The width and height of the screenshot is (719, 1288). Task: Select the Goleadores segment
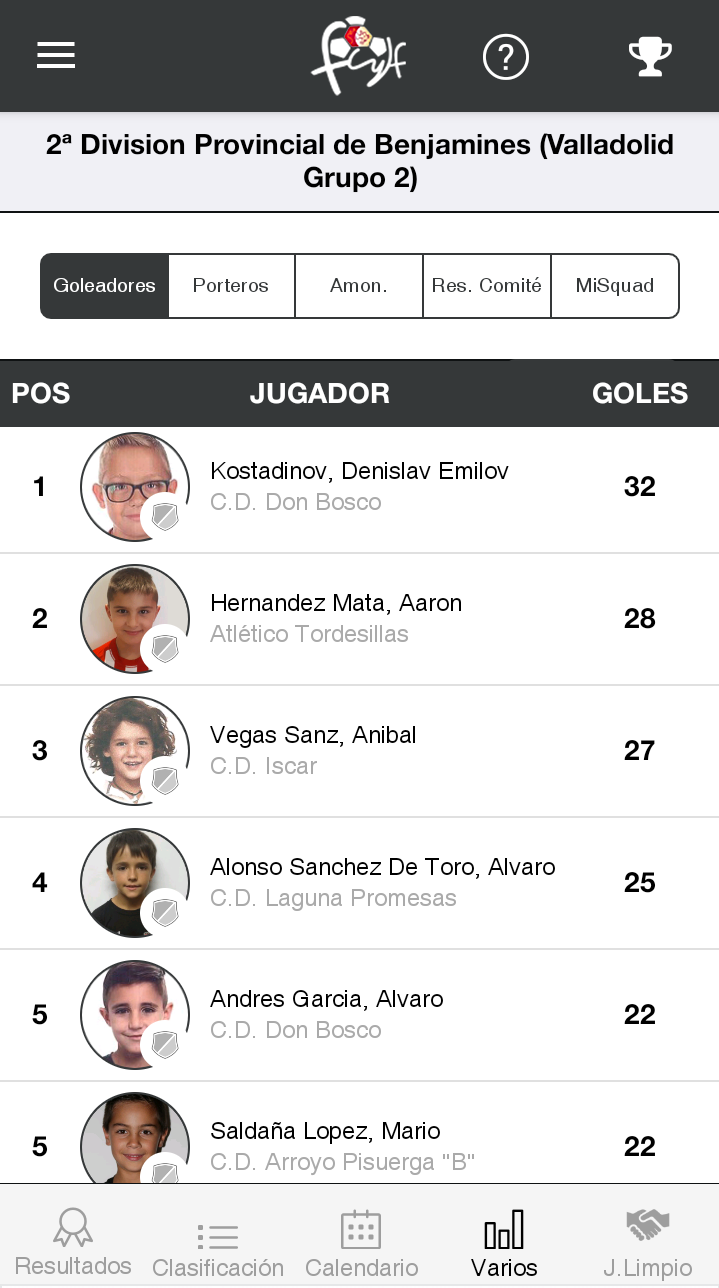[x=104, y=286]
